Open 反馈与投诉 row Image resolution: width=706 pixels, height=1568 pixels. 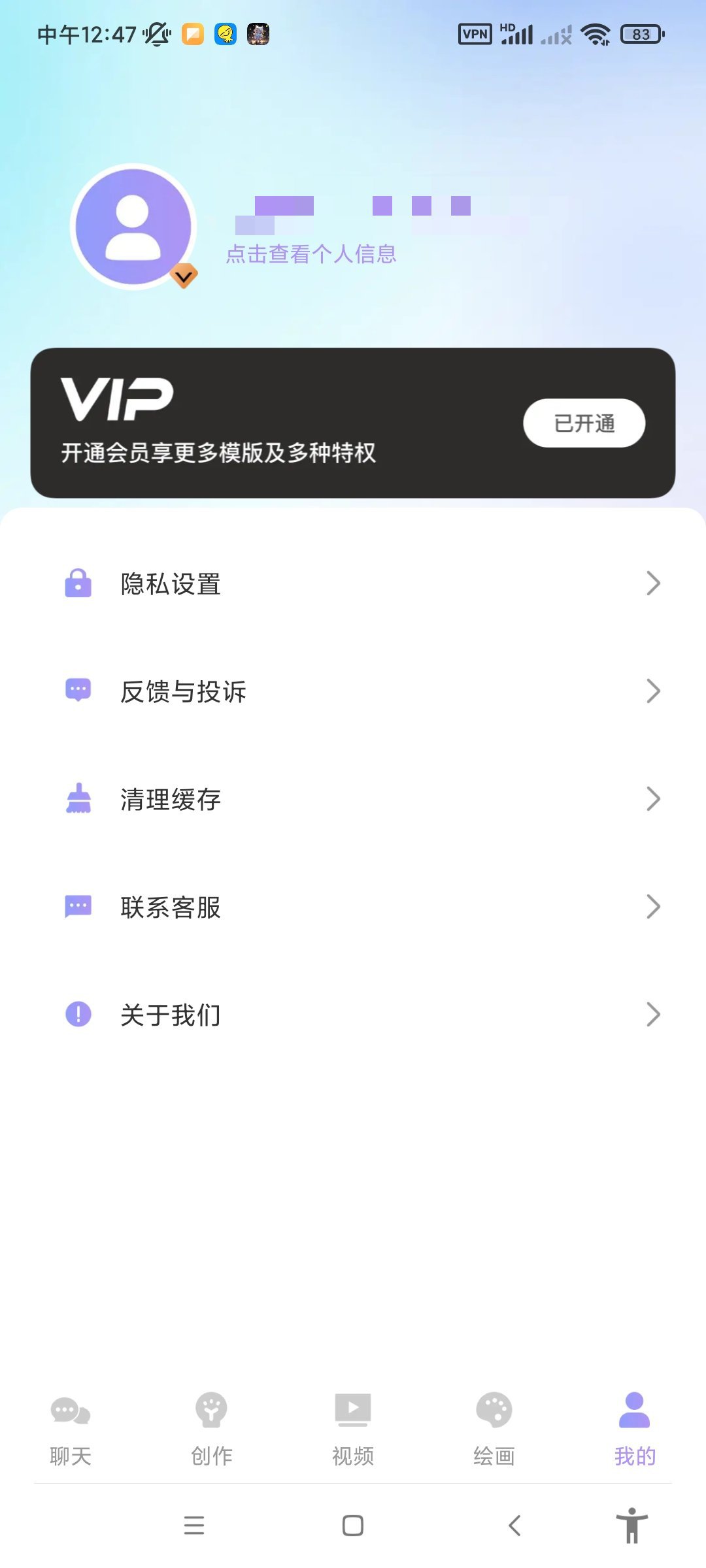353,691
